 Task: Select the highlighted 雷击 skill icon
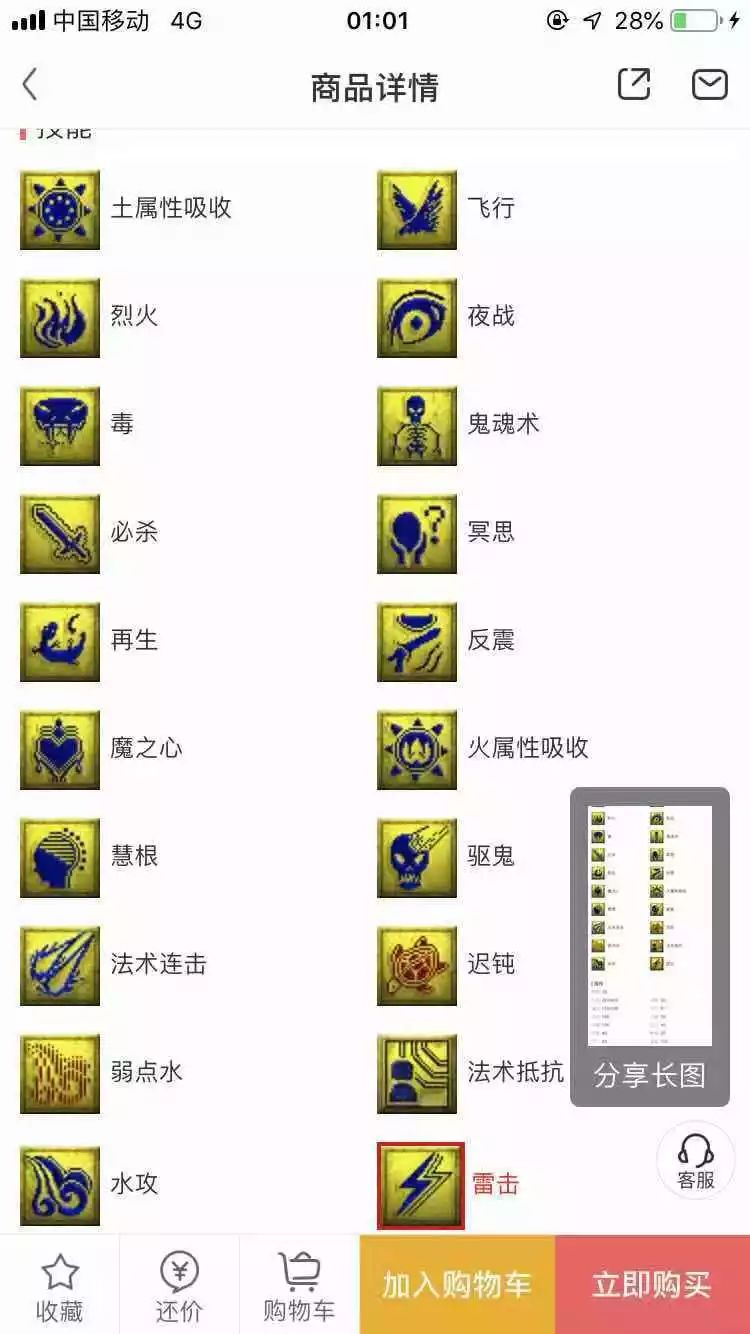point(420,1186)
